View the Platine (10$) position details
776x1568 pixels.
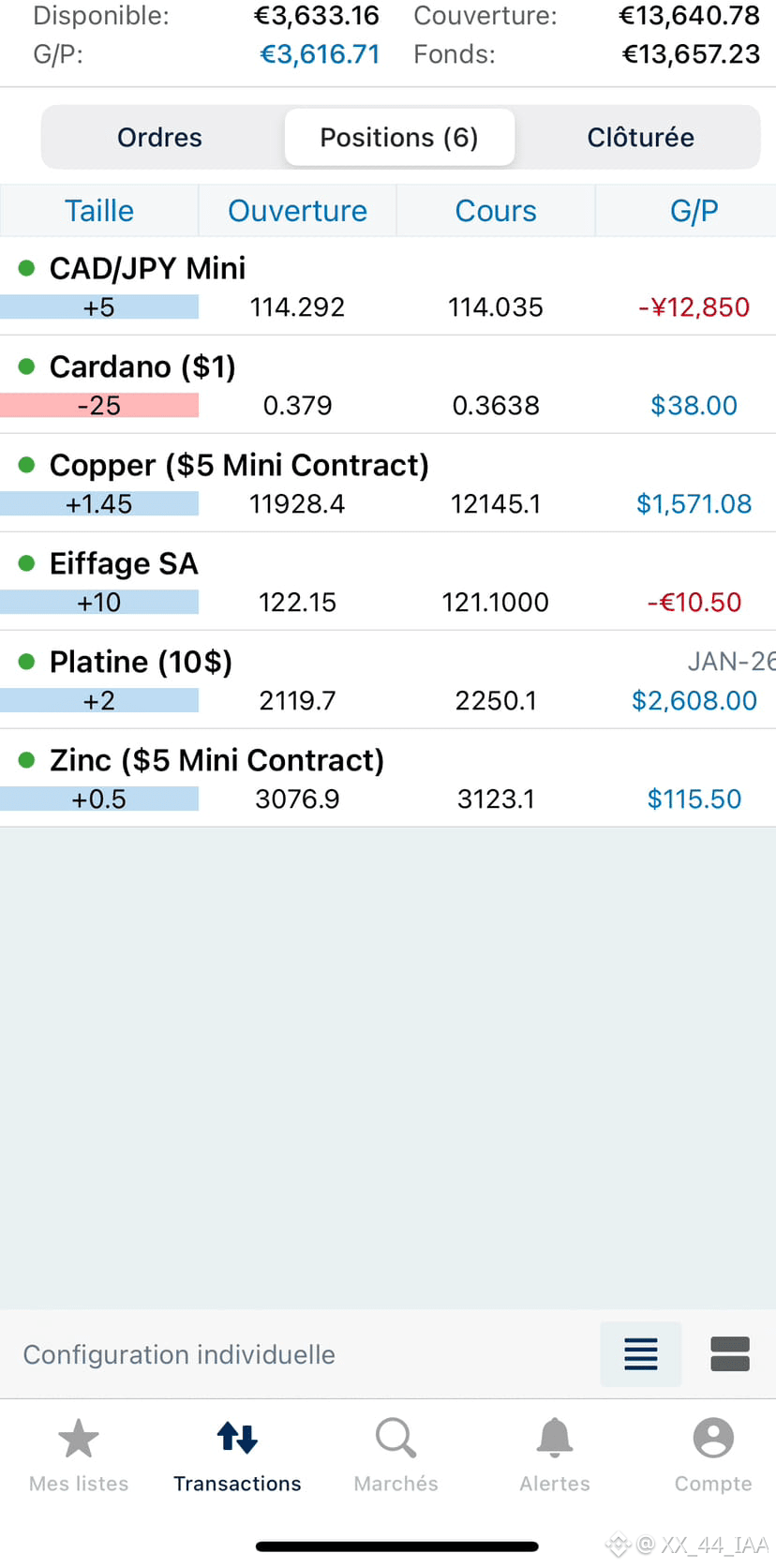pyautogui.click(x=388, y=680)
